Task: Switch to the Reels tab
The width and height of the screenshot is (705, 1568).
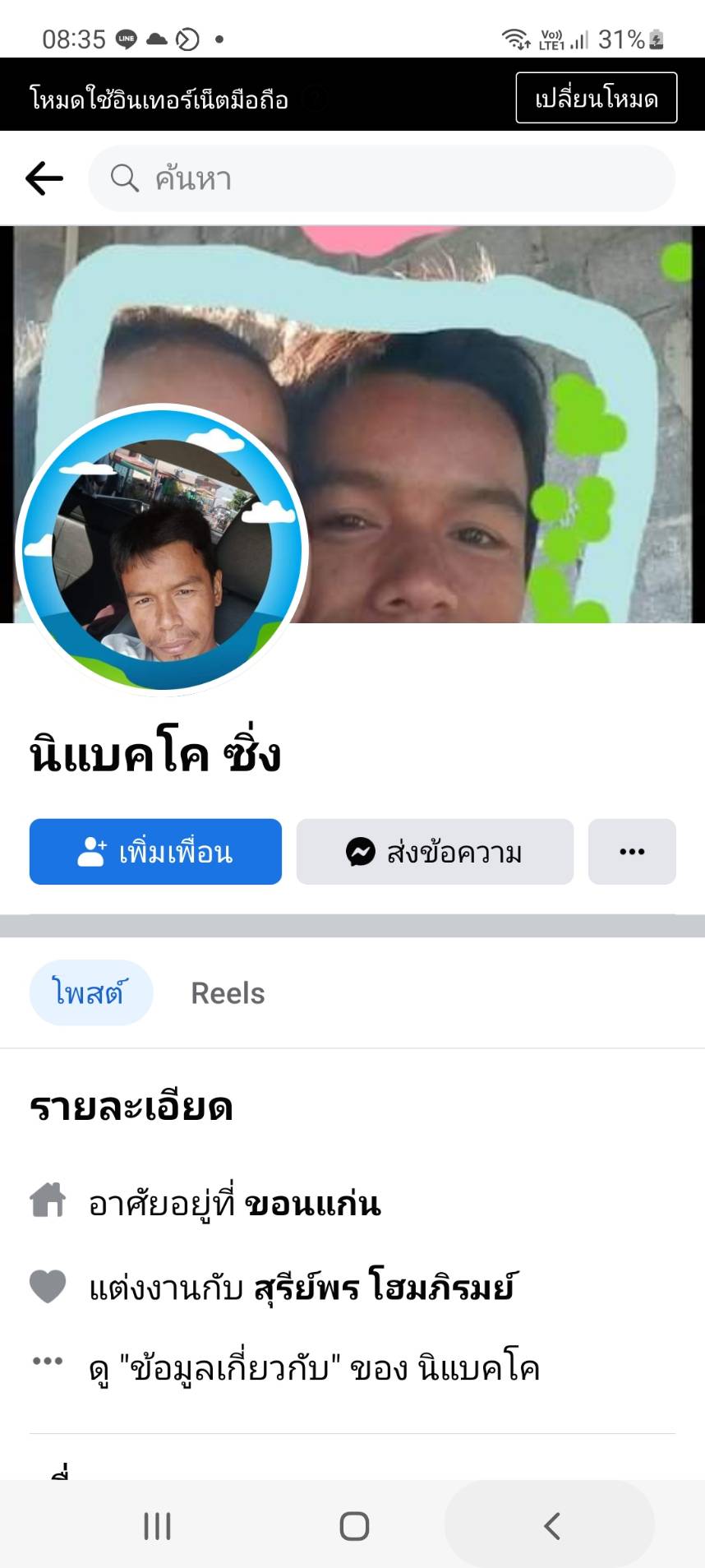Action: click(x=228, y=993)
